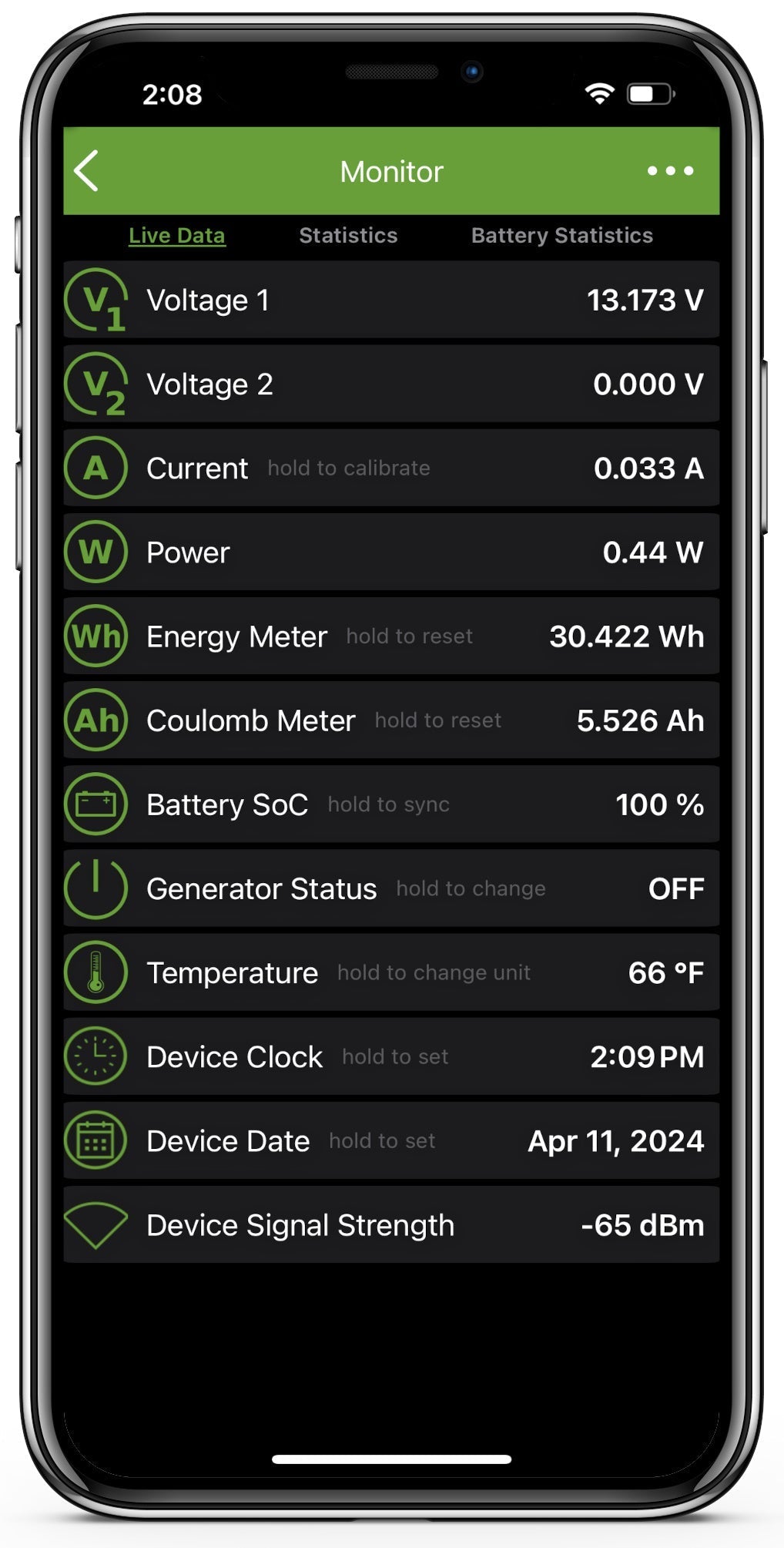Tap the Current ammeter icon
This screenshot has height=1548, width=784.
(96, 468)
